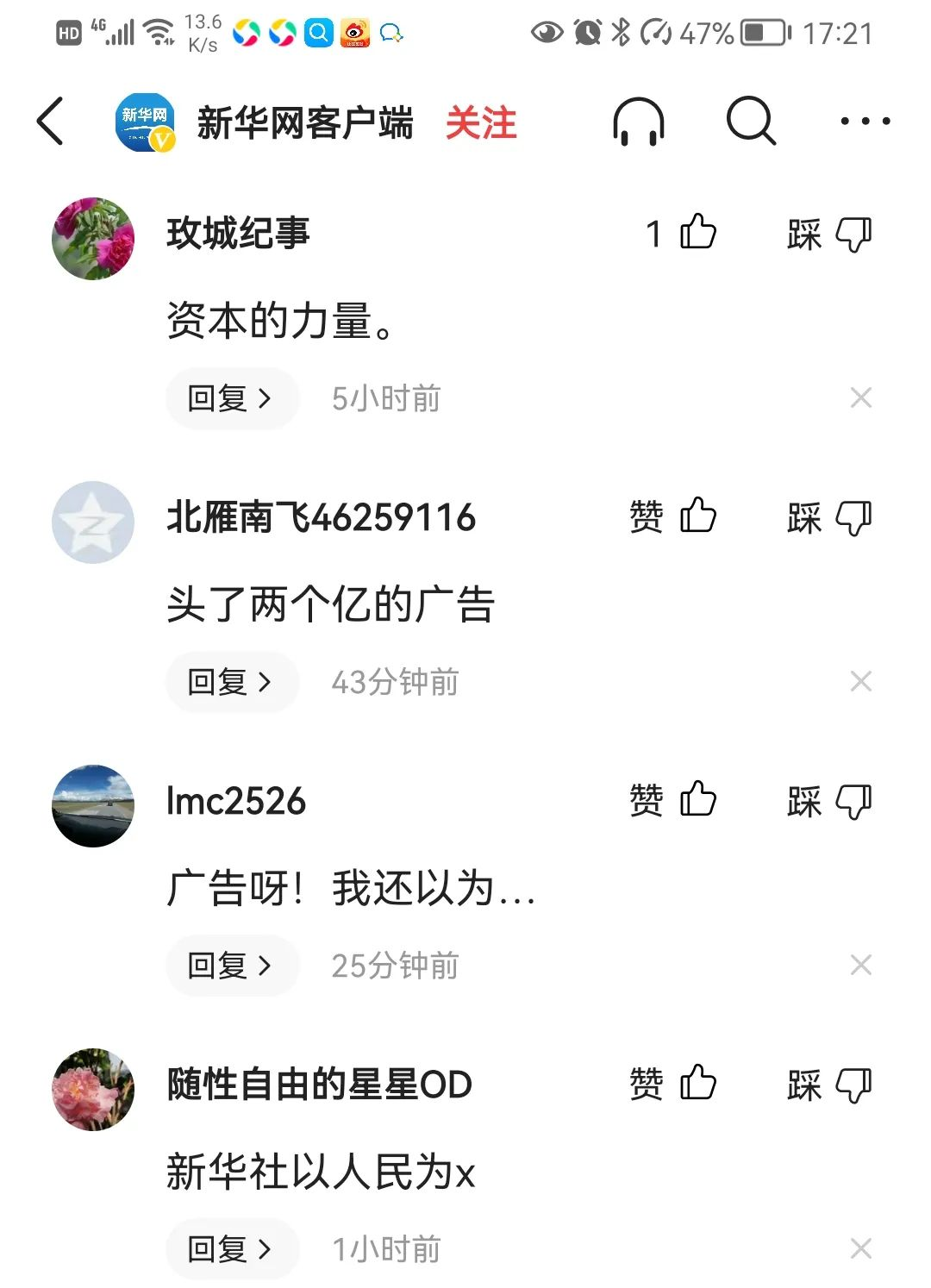Dislike 随性自由的星星OD's comment

pyautogui.click(x=852, y=1085)
